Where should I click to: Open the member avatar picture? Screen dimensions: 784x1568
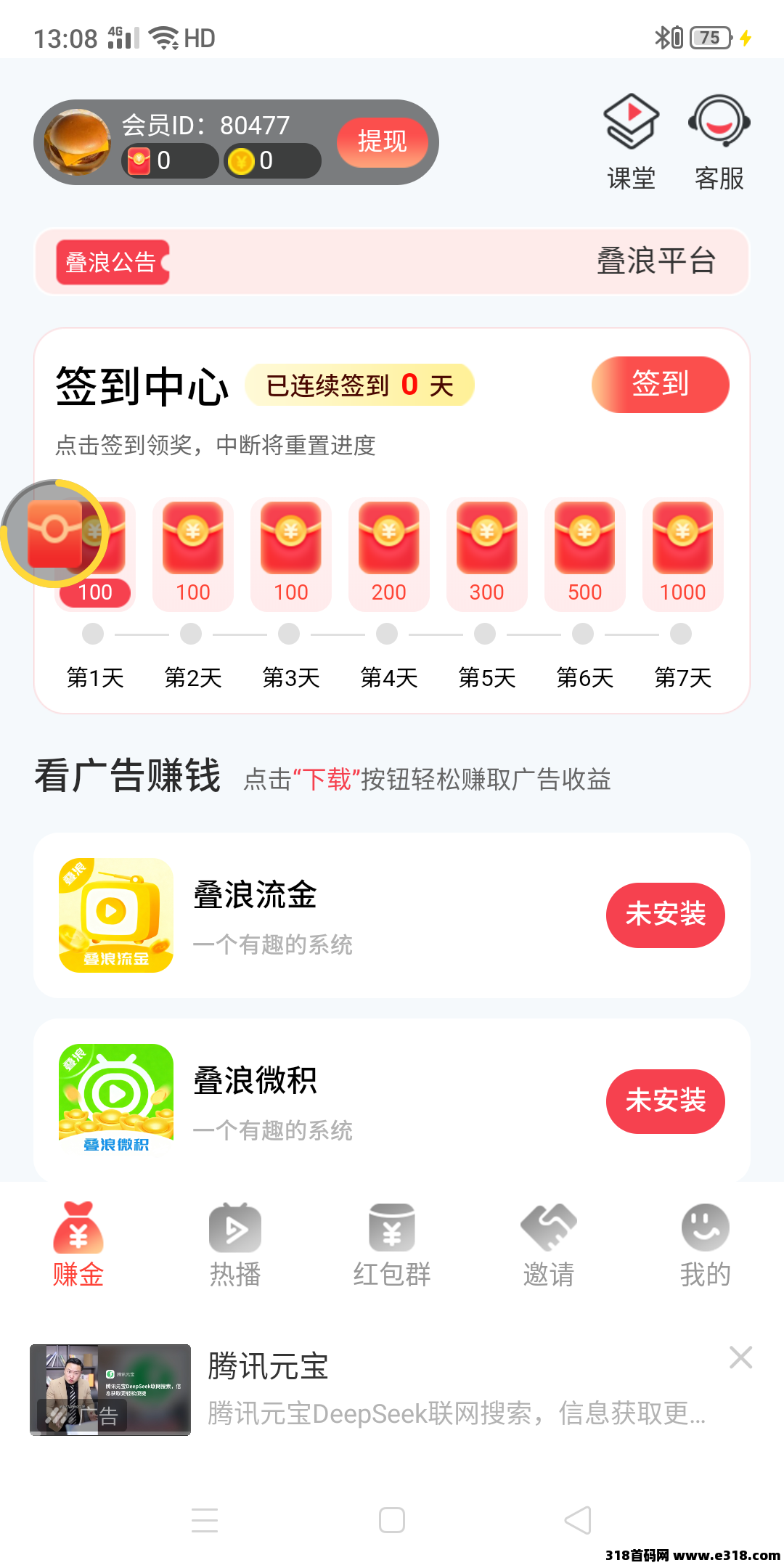pos(77,142)
